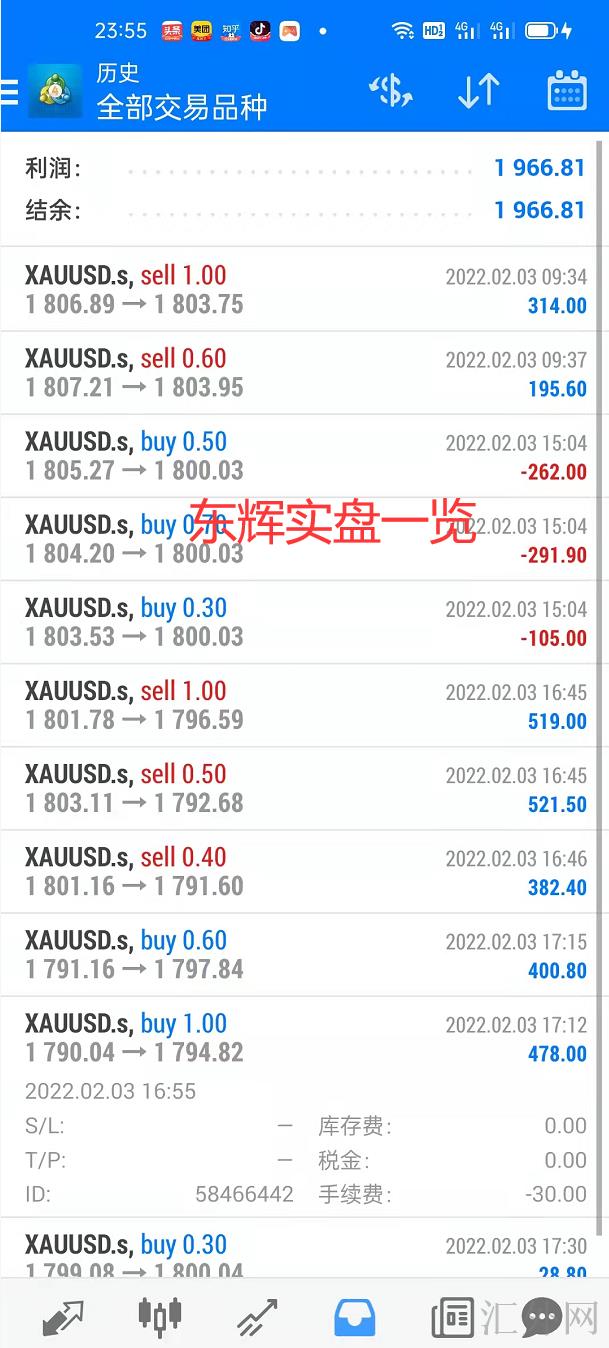Switch to the quotes tab
Screen dimensions: 609x1348
point(64,1317)
